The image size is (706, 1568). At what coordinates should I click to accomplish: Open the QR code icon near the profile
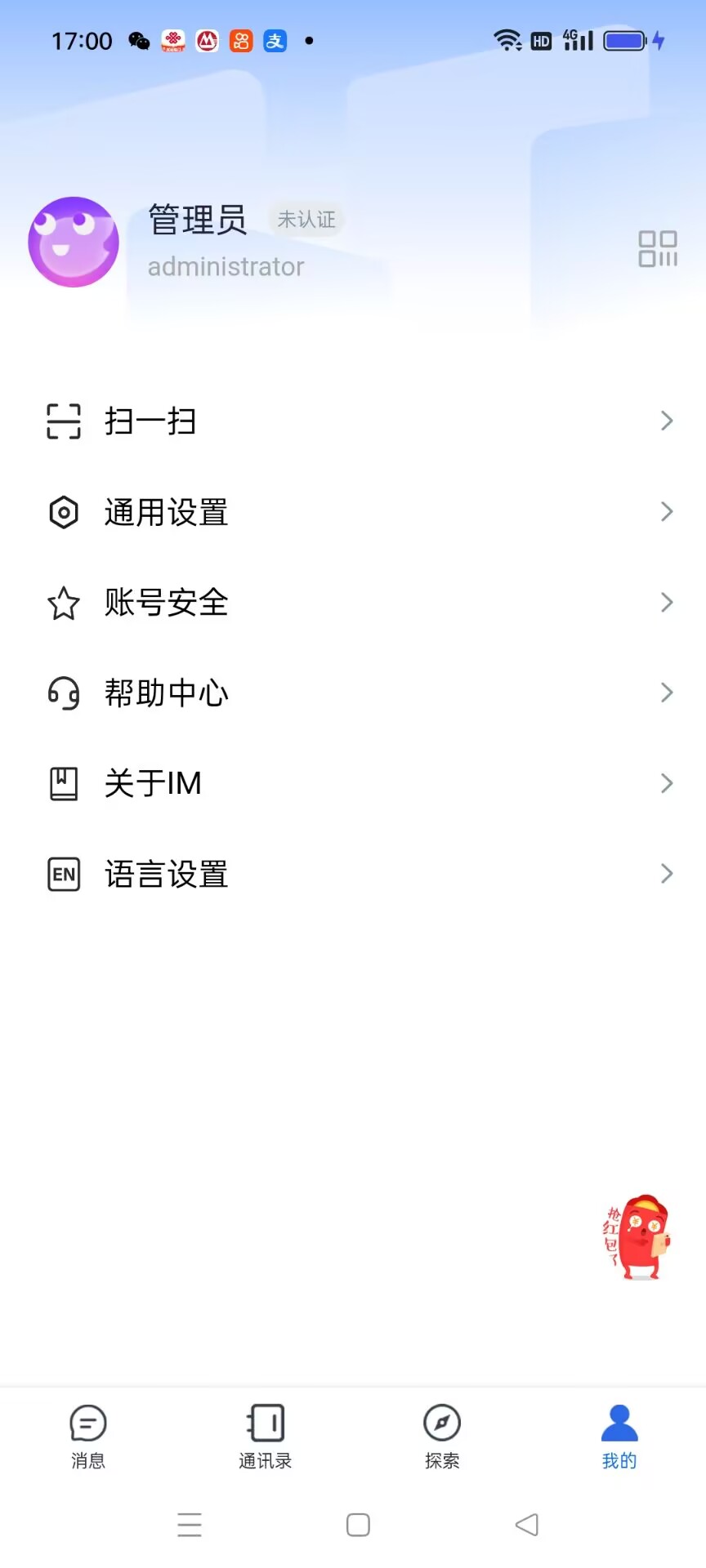658,249
